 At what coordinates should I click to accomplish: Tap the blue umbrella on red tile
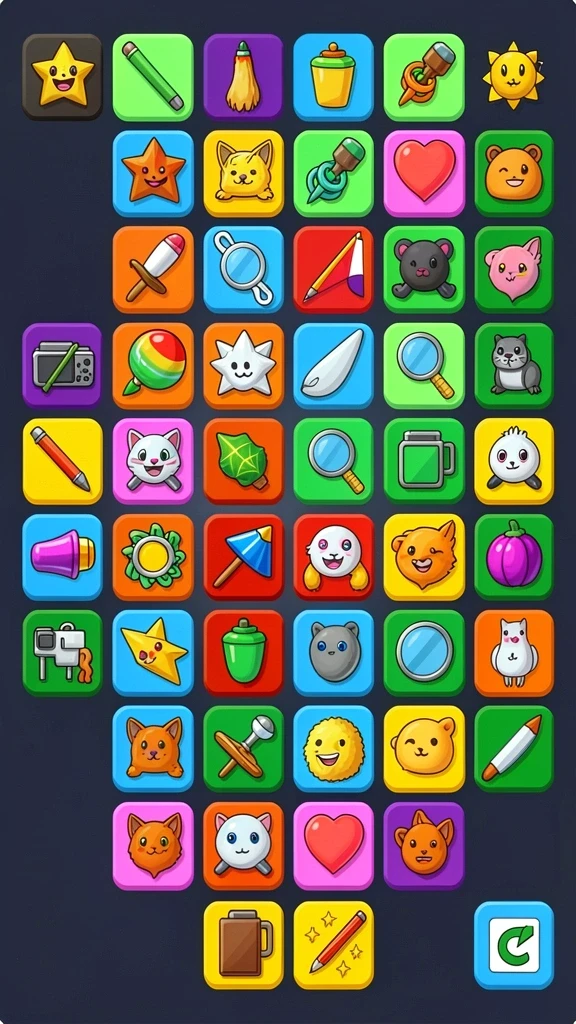243,557
